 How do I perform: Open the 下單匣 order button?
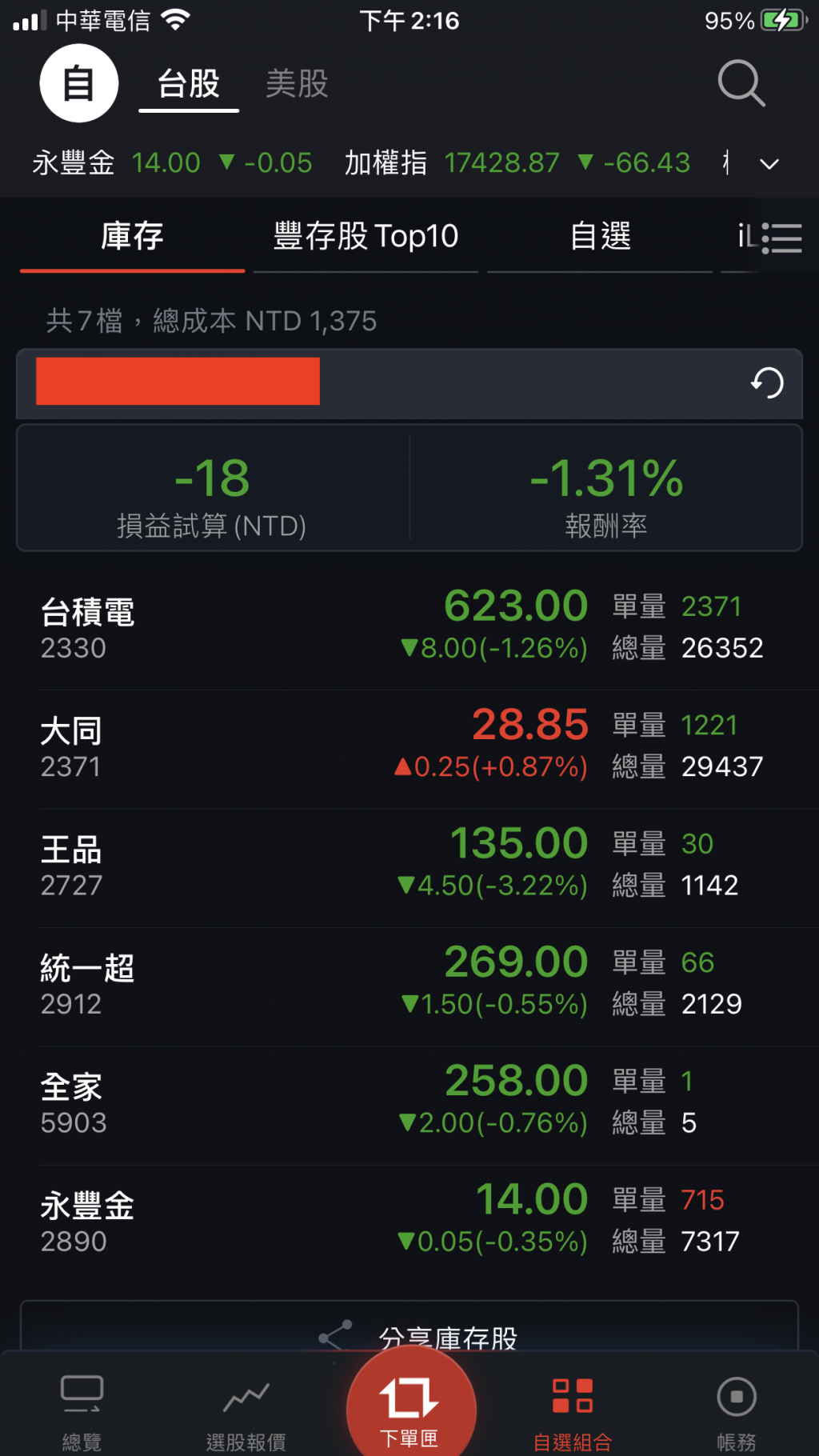point(409,1408)
